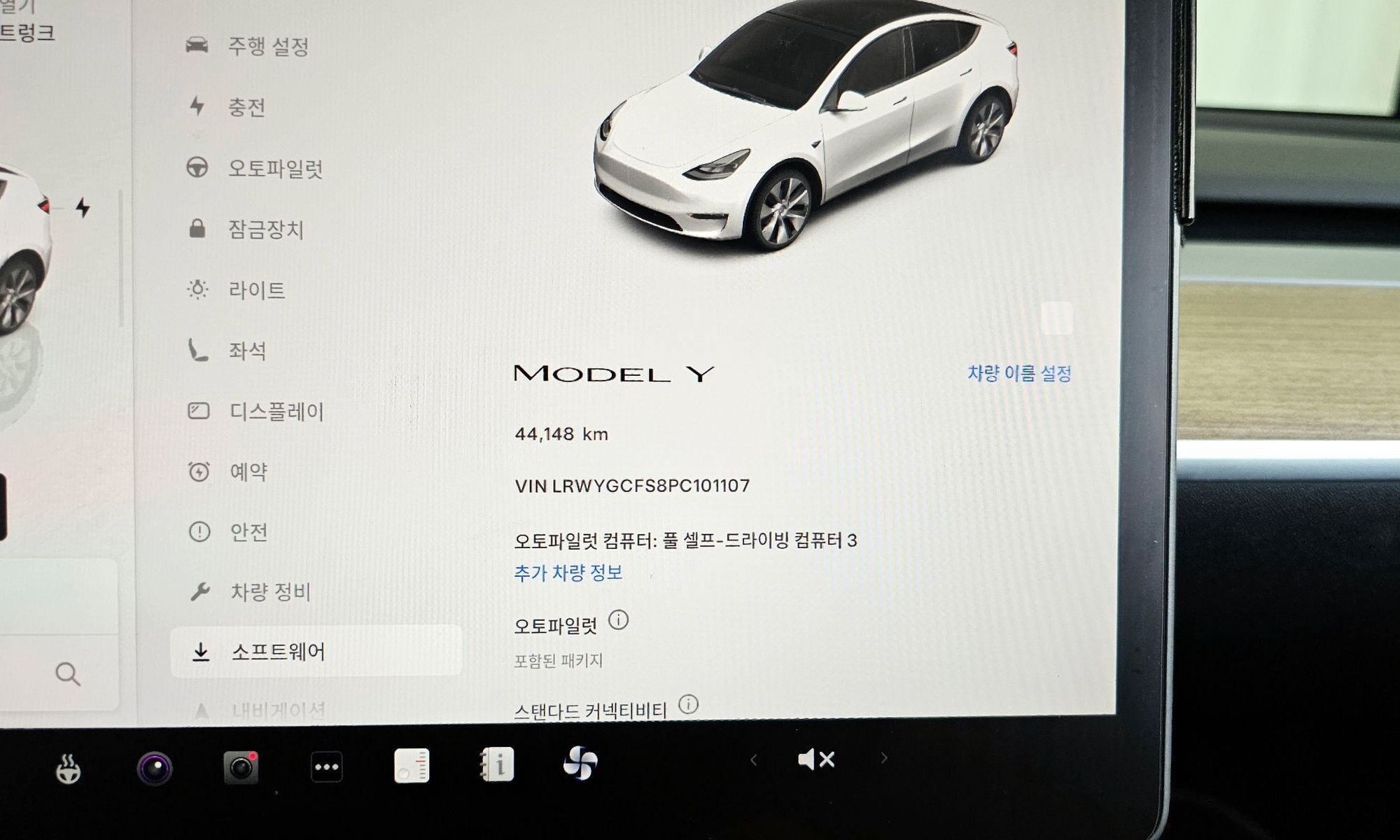Open 차량 정비 service menu
The width and height of the screenshot is (1400, 840).
point(270,592)
